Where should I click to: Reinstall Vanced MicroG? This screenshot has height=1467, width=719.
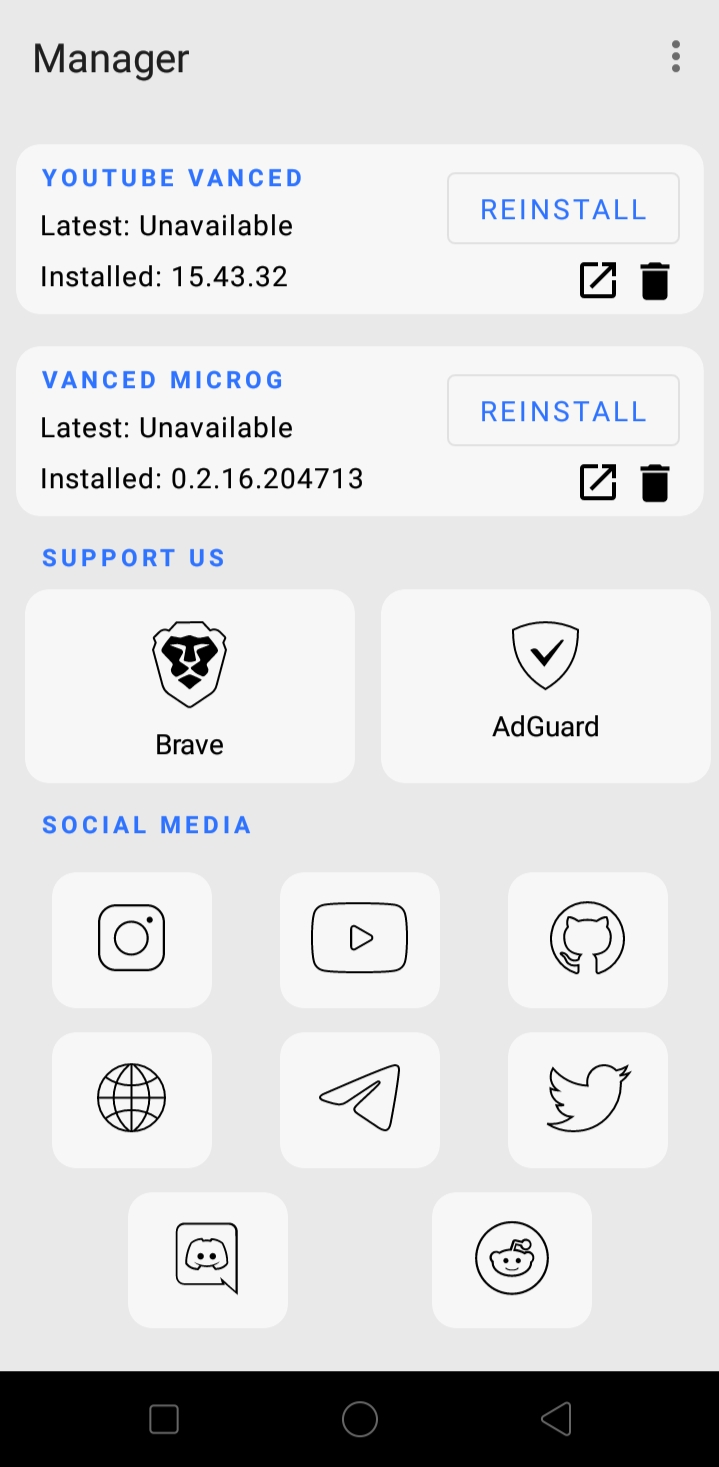[x=563, y=411]
